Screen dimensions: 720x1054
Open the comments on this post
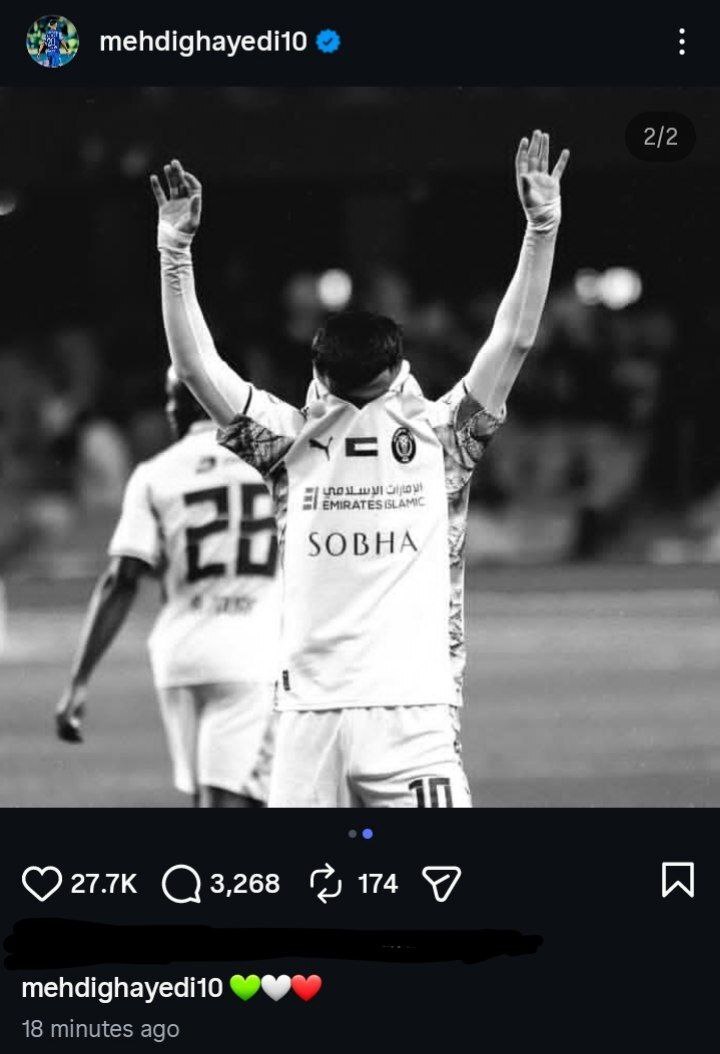(x=181, y=883)
